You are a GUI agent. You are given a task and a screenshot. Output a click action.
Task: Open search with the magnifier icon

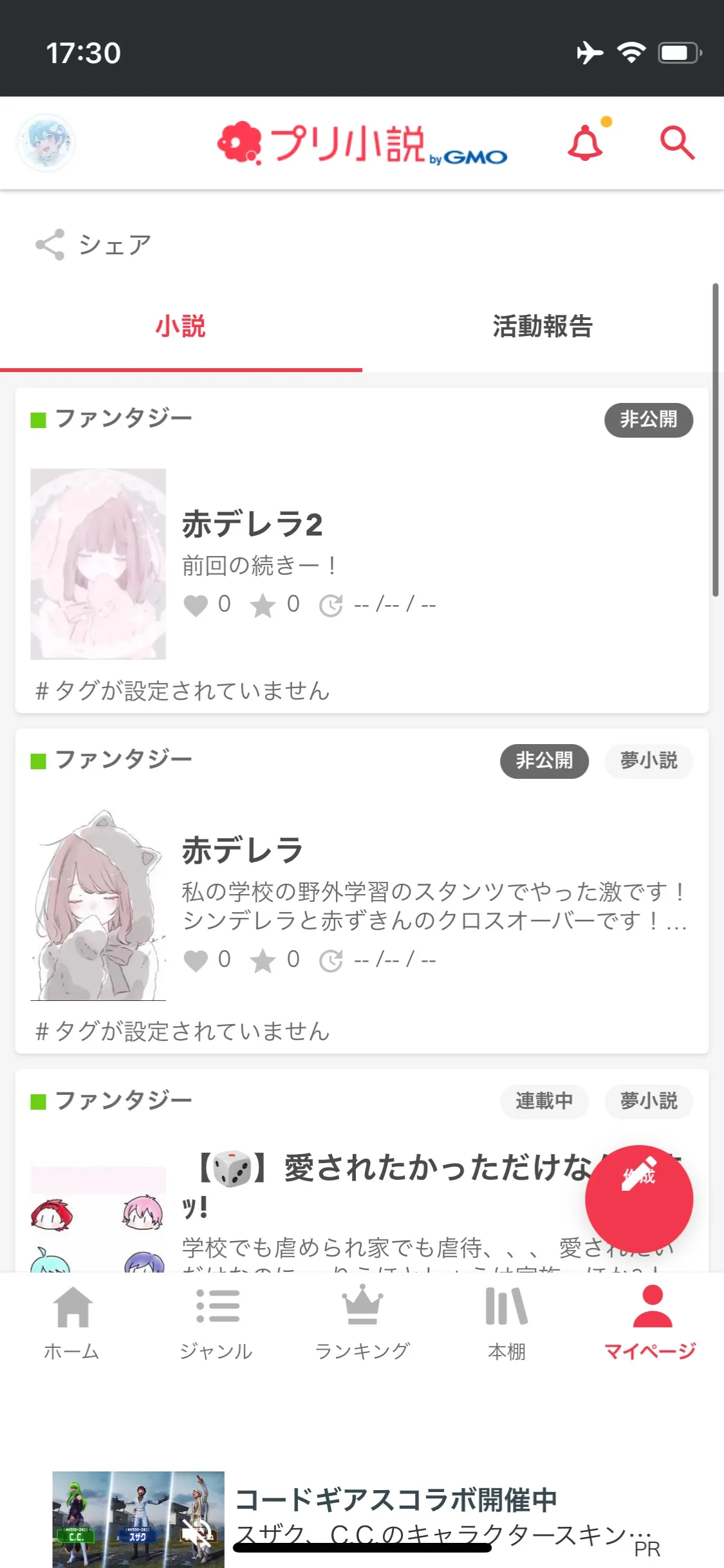(677, 143)
